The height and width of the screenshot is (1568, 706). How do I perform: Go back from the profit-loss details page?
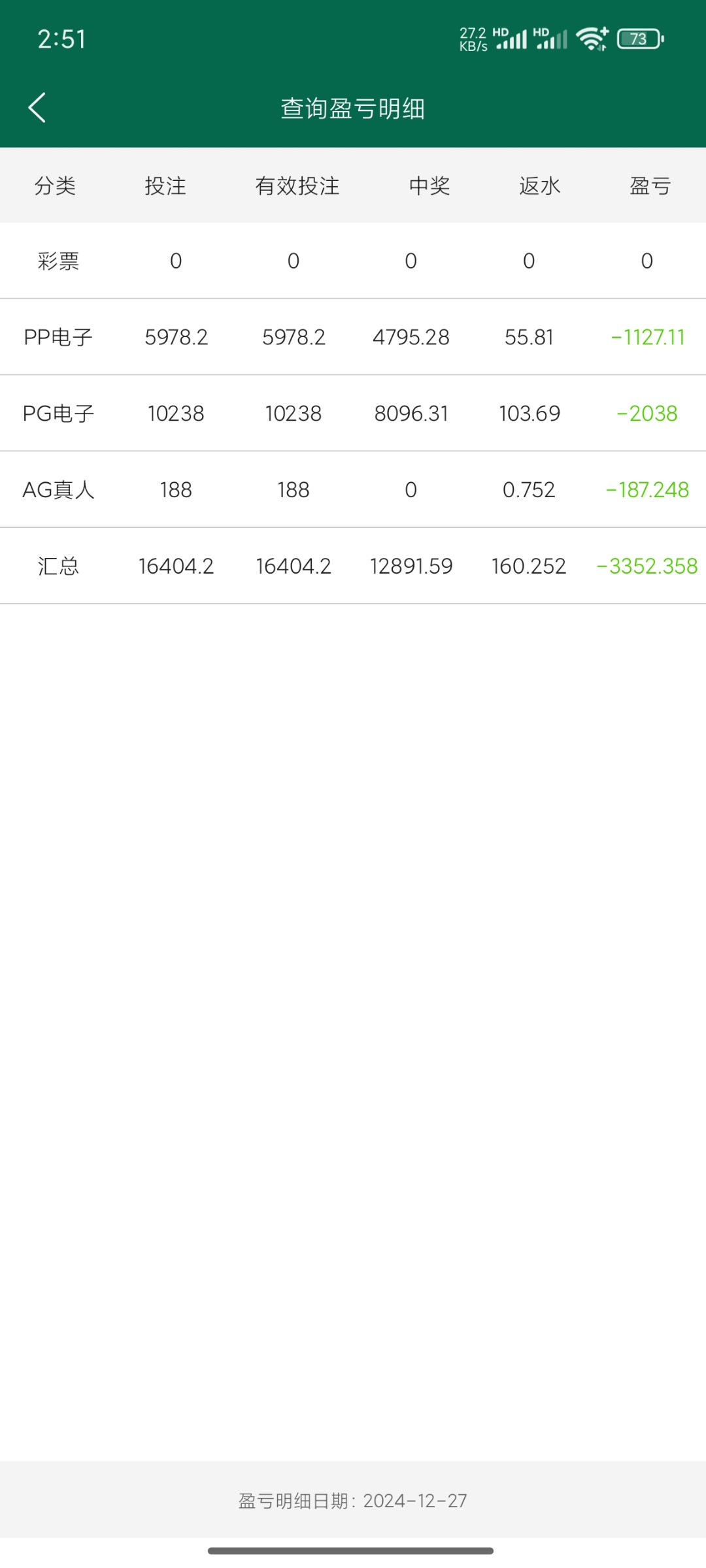[37, 108]
